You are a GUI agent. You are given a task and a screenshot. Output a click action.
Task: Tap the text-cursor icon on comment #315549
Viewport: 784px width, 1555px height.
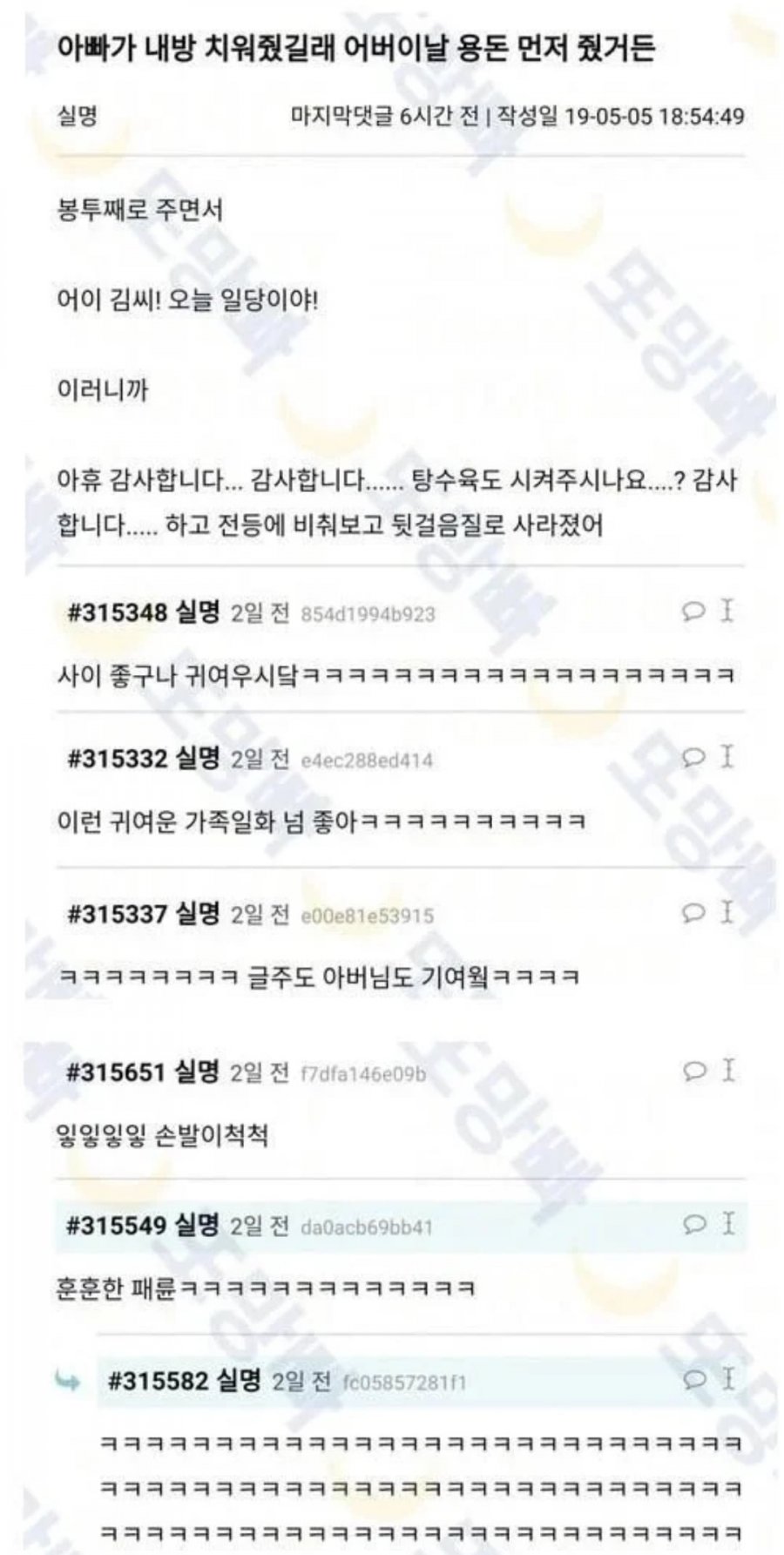coord(727,1223)
